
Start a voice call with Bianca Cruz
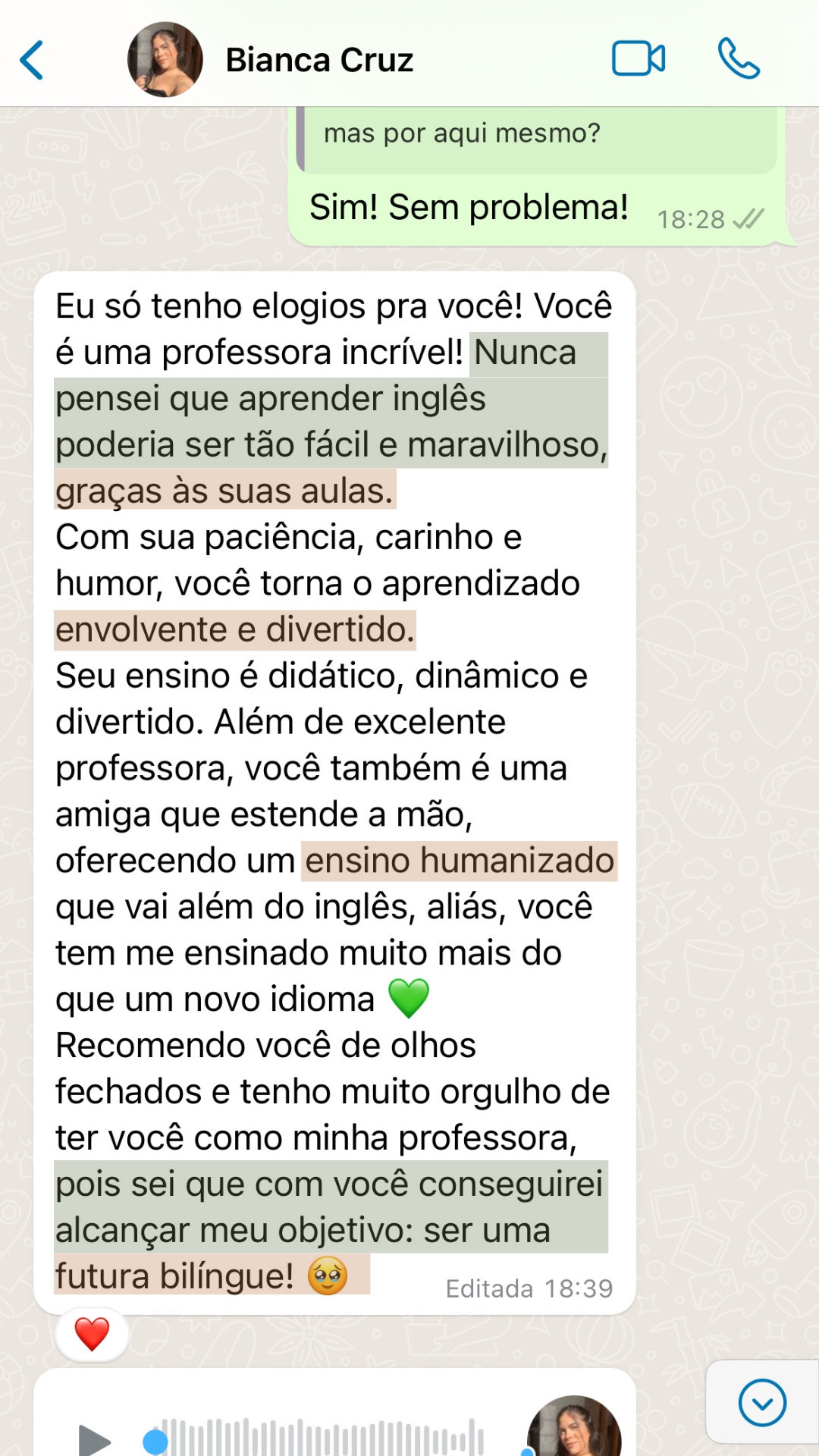click(738, 58)
